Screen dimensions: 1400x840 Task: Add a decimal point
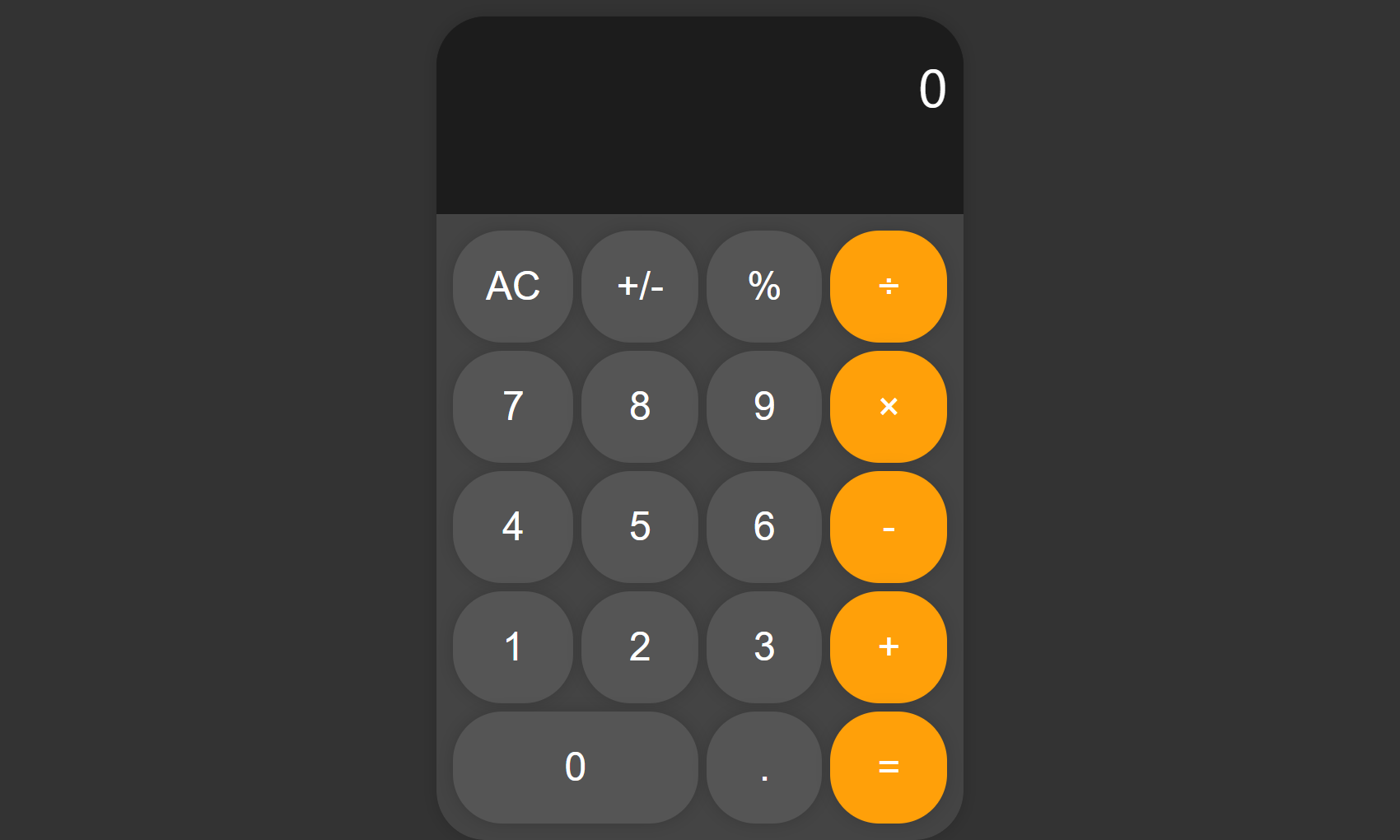[764, 768]
